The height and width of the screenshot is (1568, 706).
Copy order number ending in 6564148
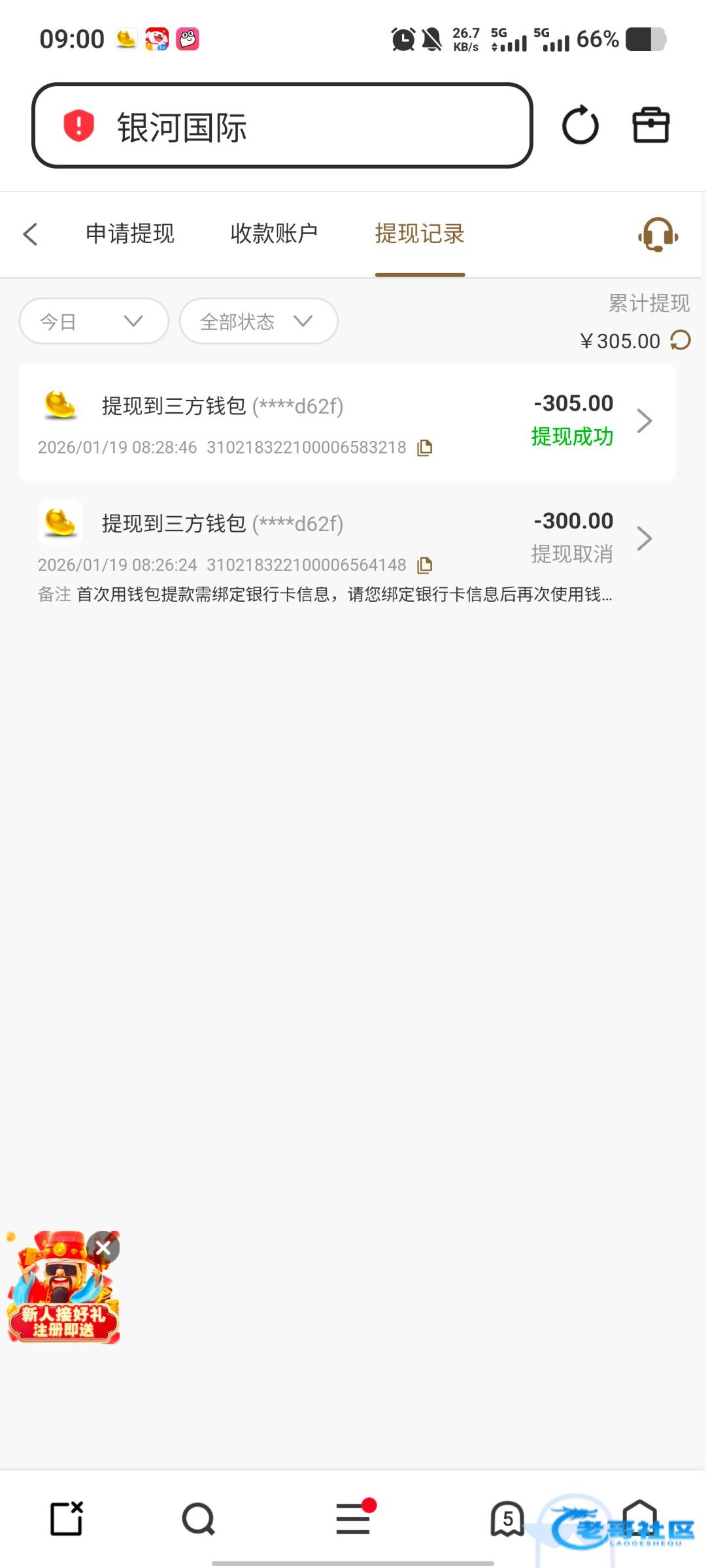(x=425, y=565)
